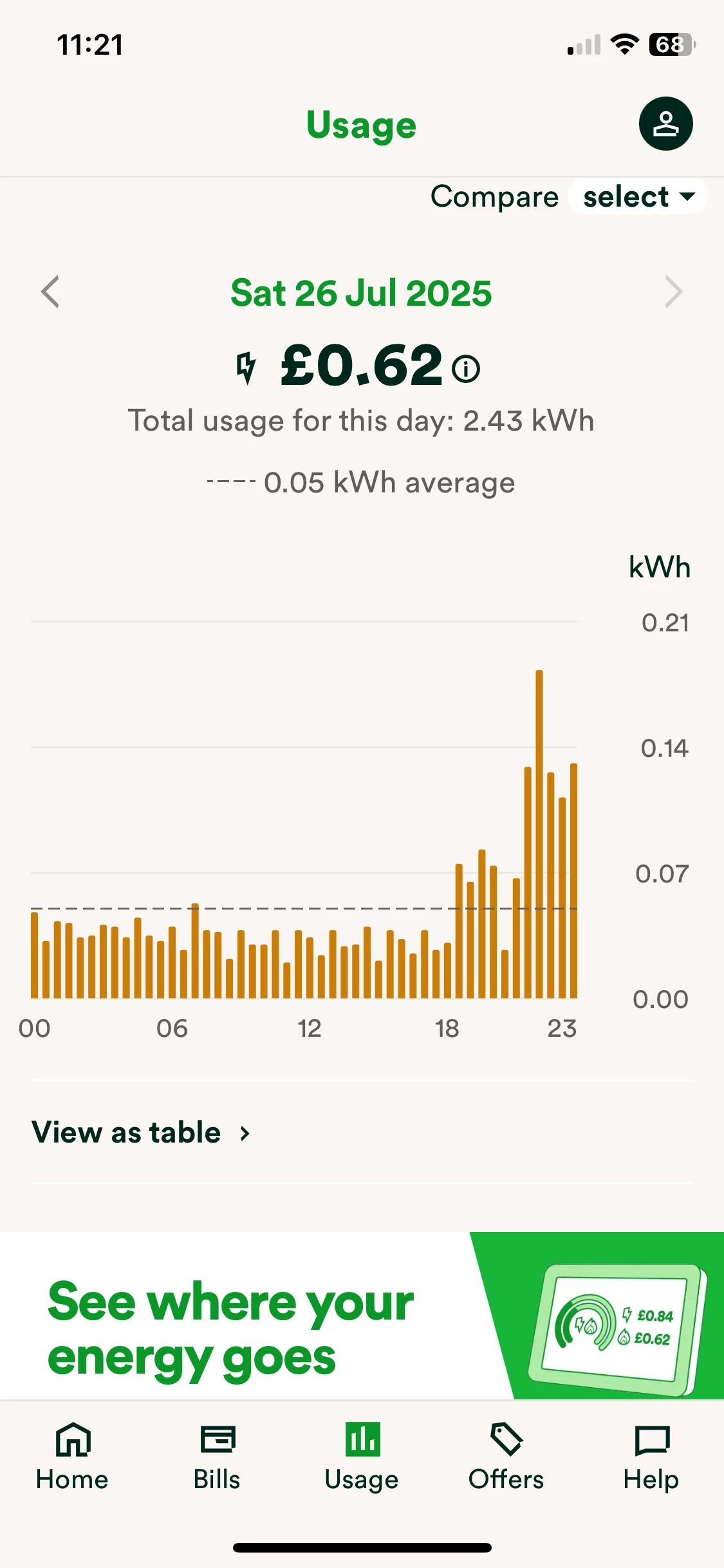The width and height of the screenshot is (724, 1568).
Task: Open the Help tab
Action: coord(651,1457)
